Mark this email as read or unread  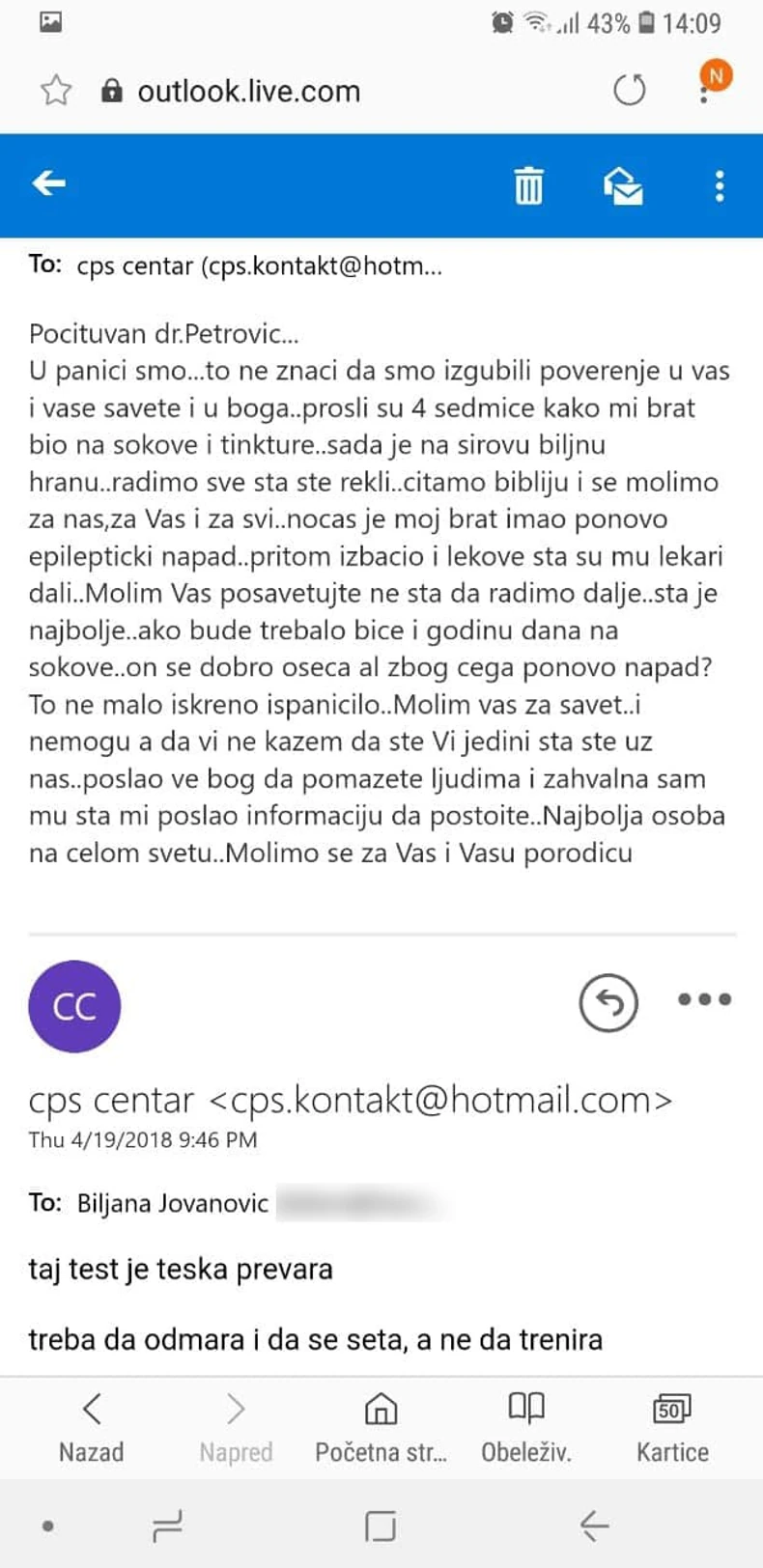pyautogui.click(x=623, y=185)
